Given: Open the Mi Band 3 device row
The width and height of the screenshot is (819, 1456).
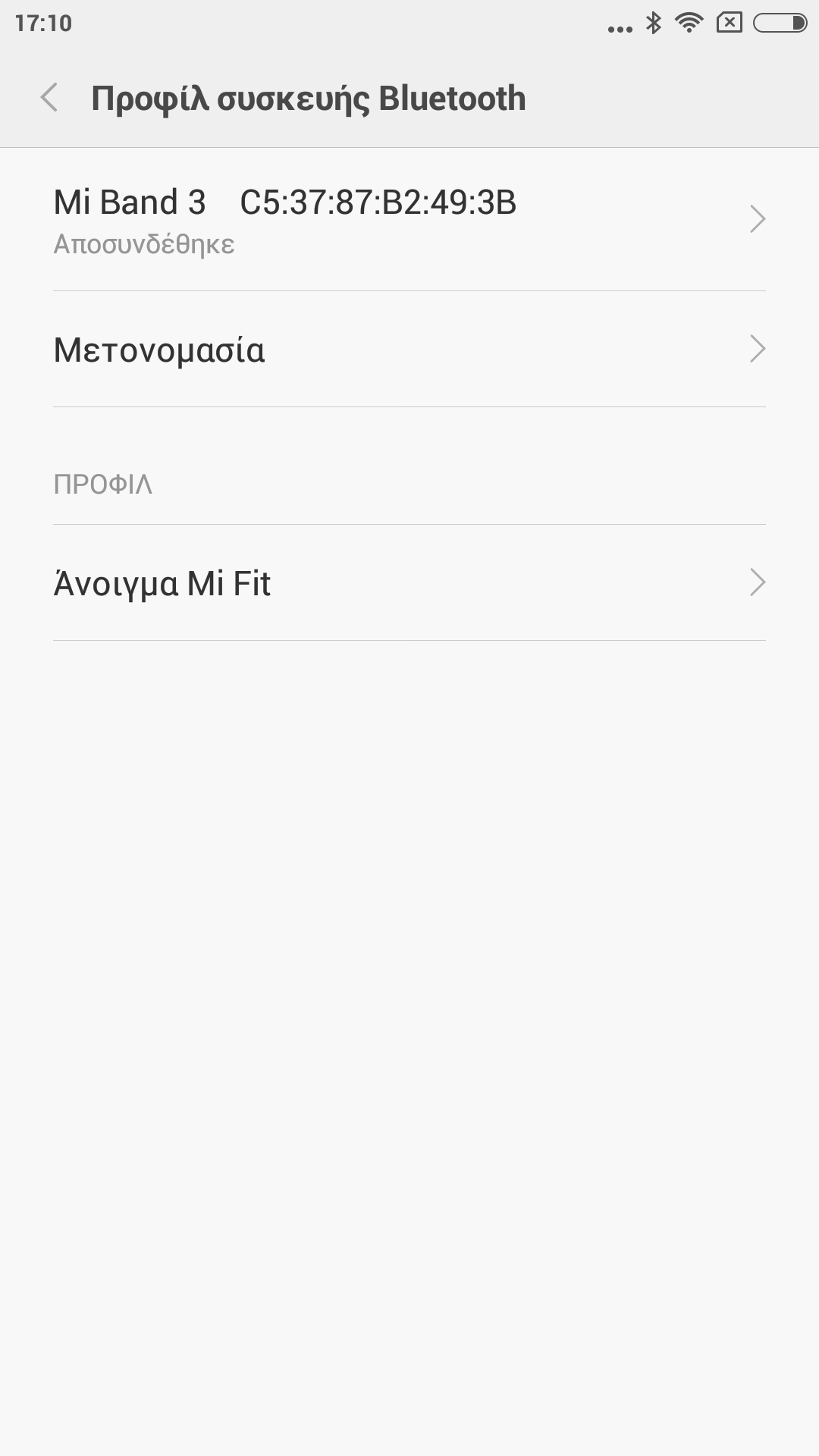Looking at the screenshot, I should 409,220.
